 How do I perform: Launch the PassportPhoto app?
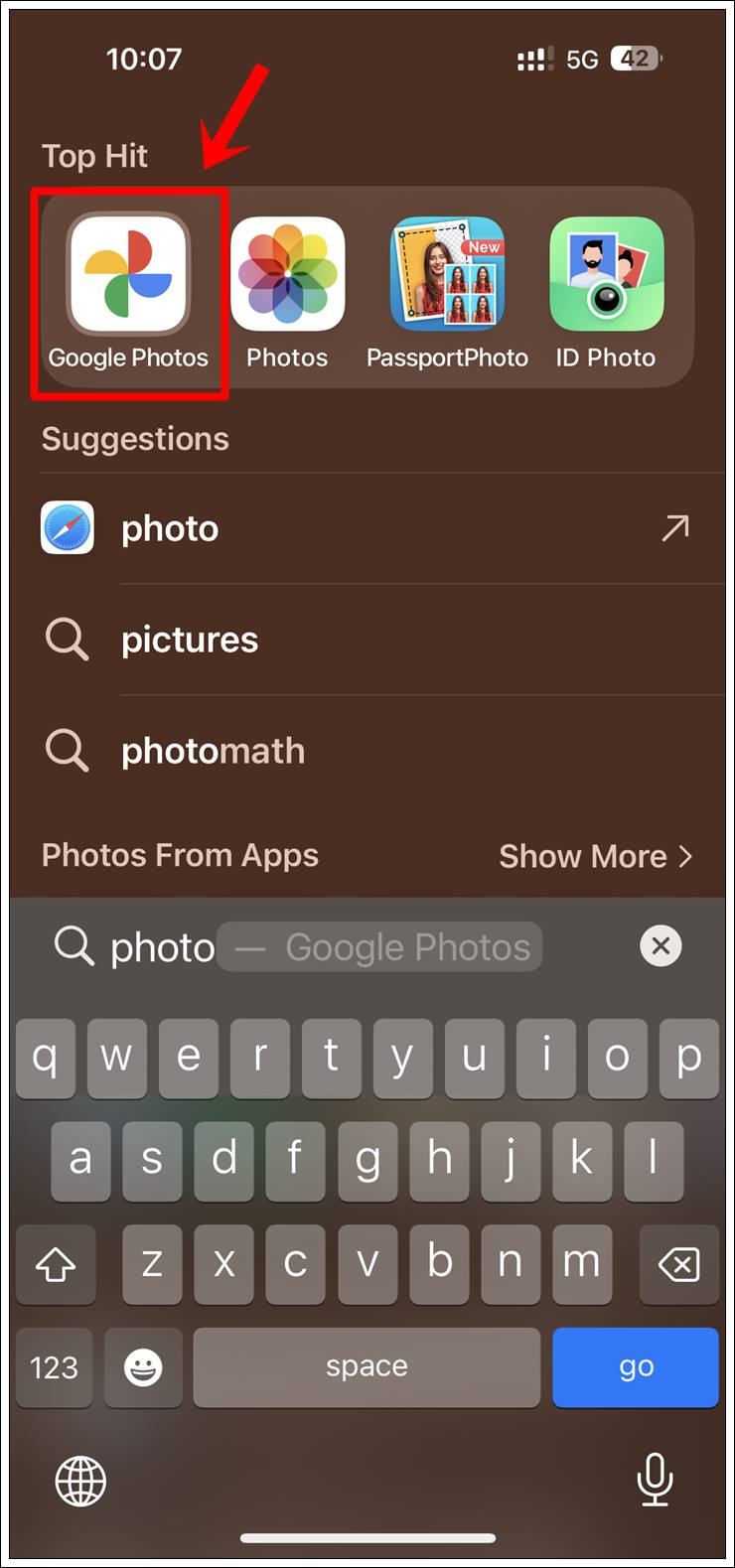click(446, 270)
